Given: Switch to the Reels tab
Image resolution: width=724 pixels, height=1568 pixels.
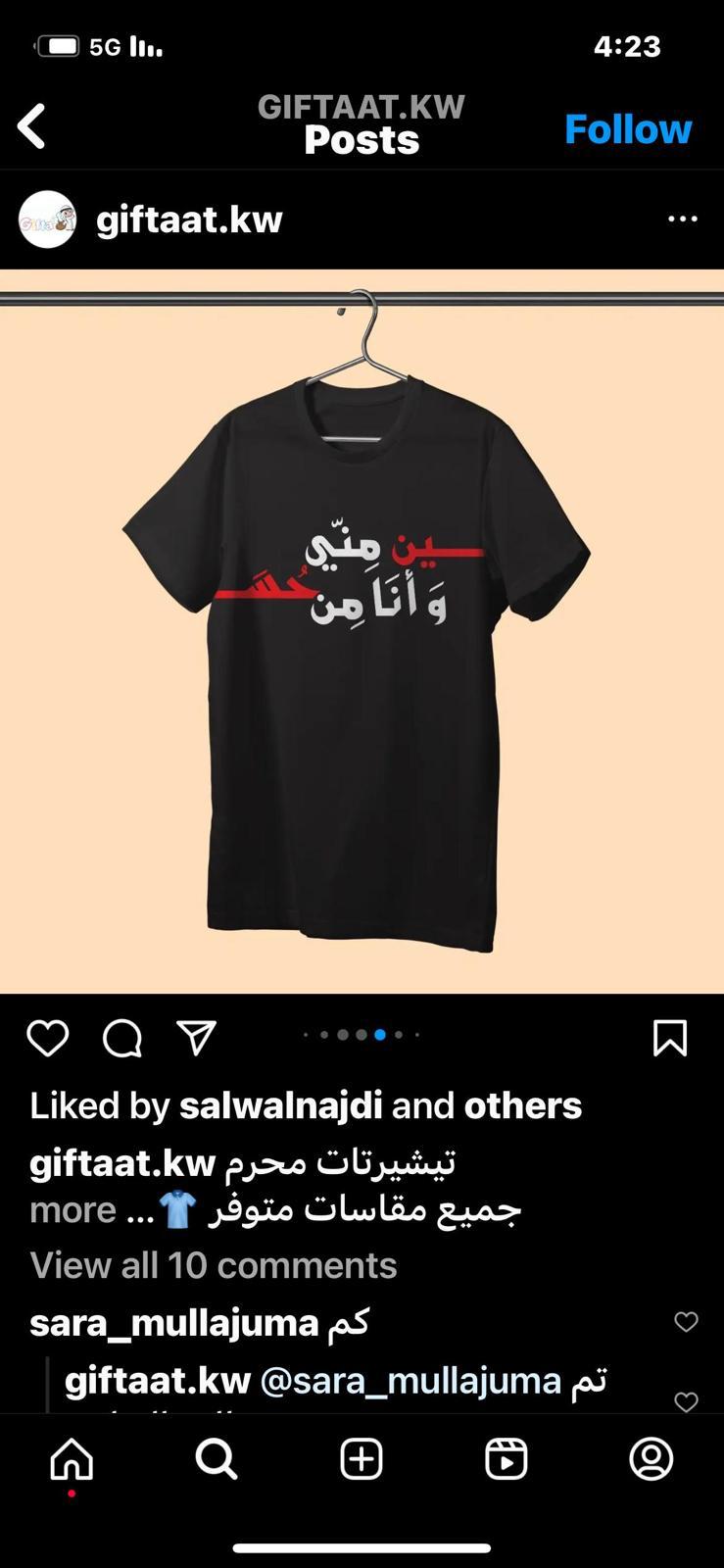Looking at the screenshot, I should coord(507,1459).
